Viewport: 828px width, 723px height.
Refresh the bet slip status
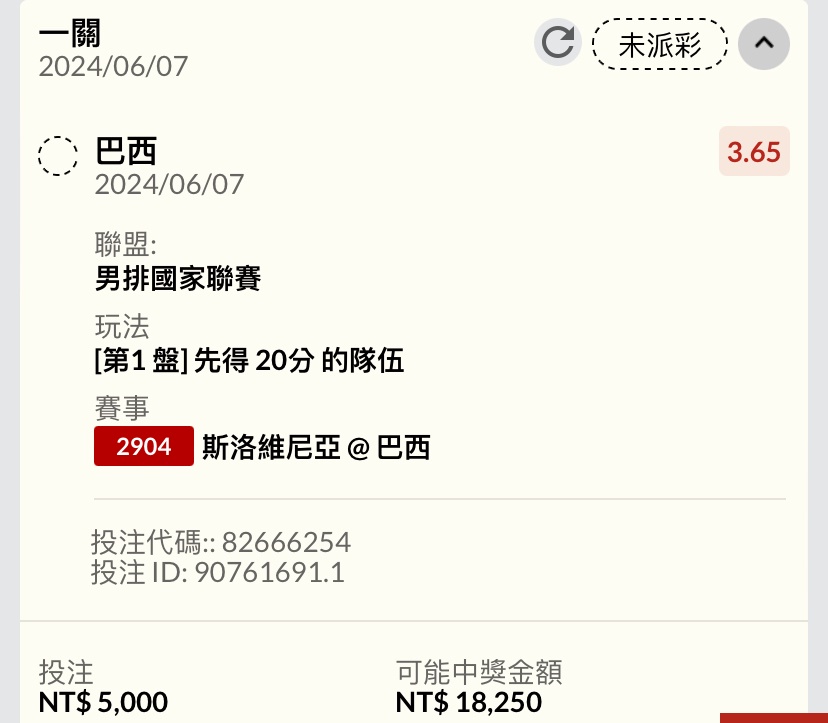coord(557,43)
